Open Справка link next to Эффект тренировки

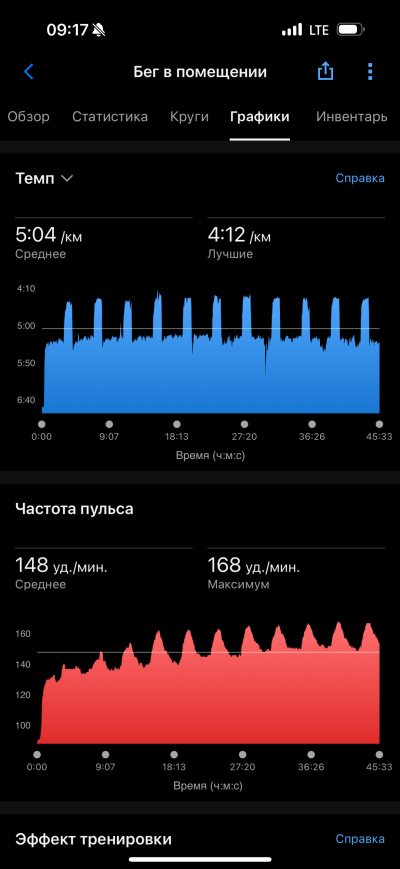(x=360, y=839)
